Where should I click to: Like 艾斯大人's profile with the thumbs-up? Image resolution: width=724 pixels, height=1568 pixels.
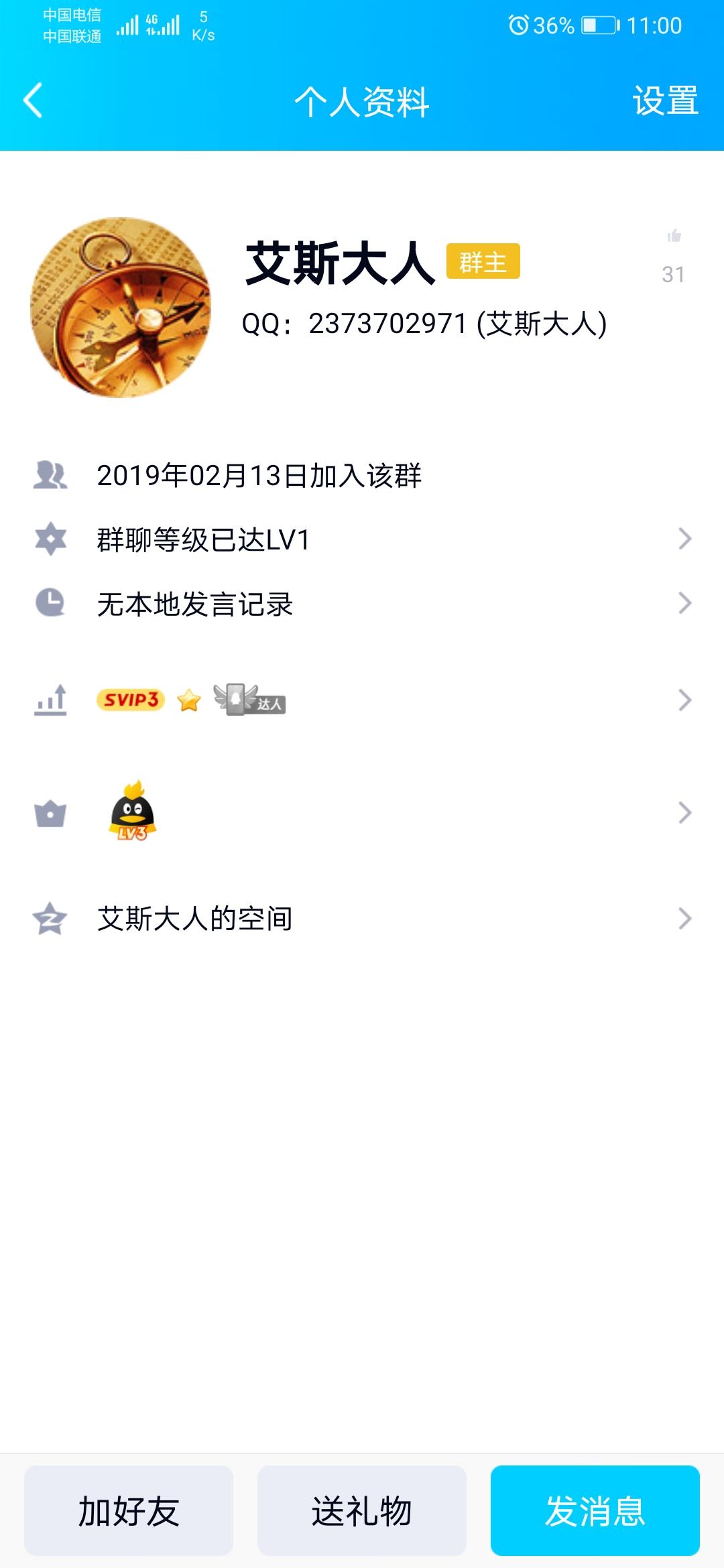(x=674, y=237)
